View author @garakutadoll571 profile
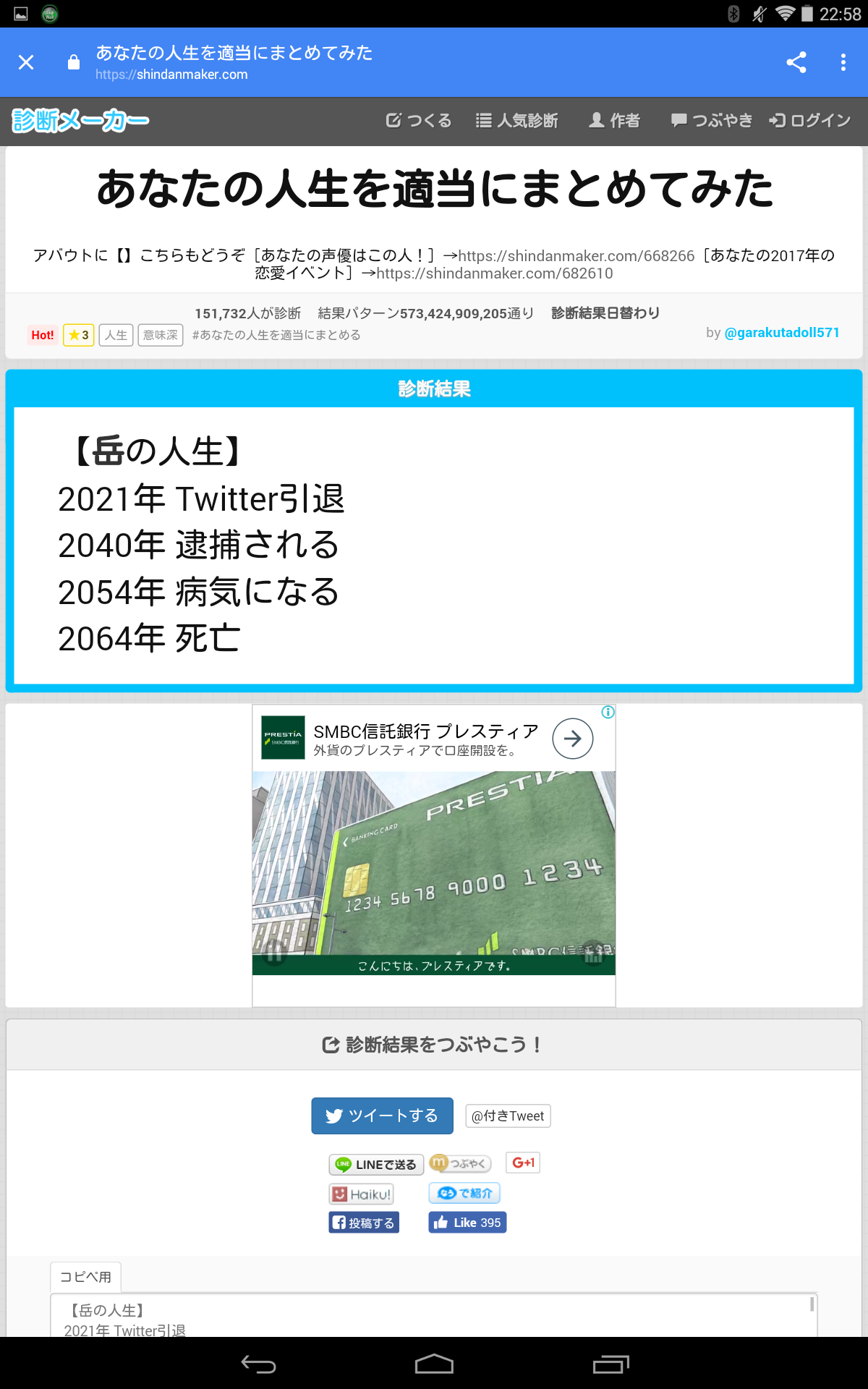This screenshot has height=1389, width=868. (781, 333)
